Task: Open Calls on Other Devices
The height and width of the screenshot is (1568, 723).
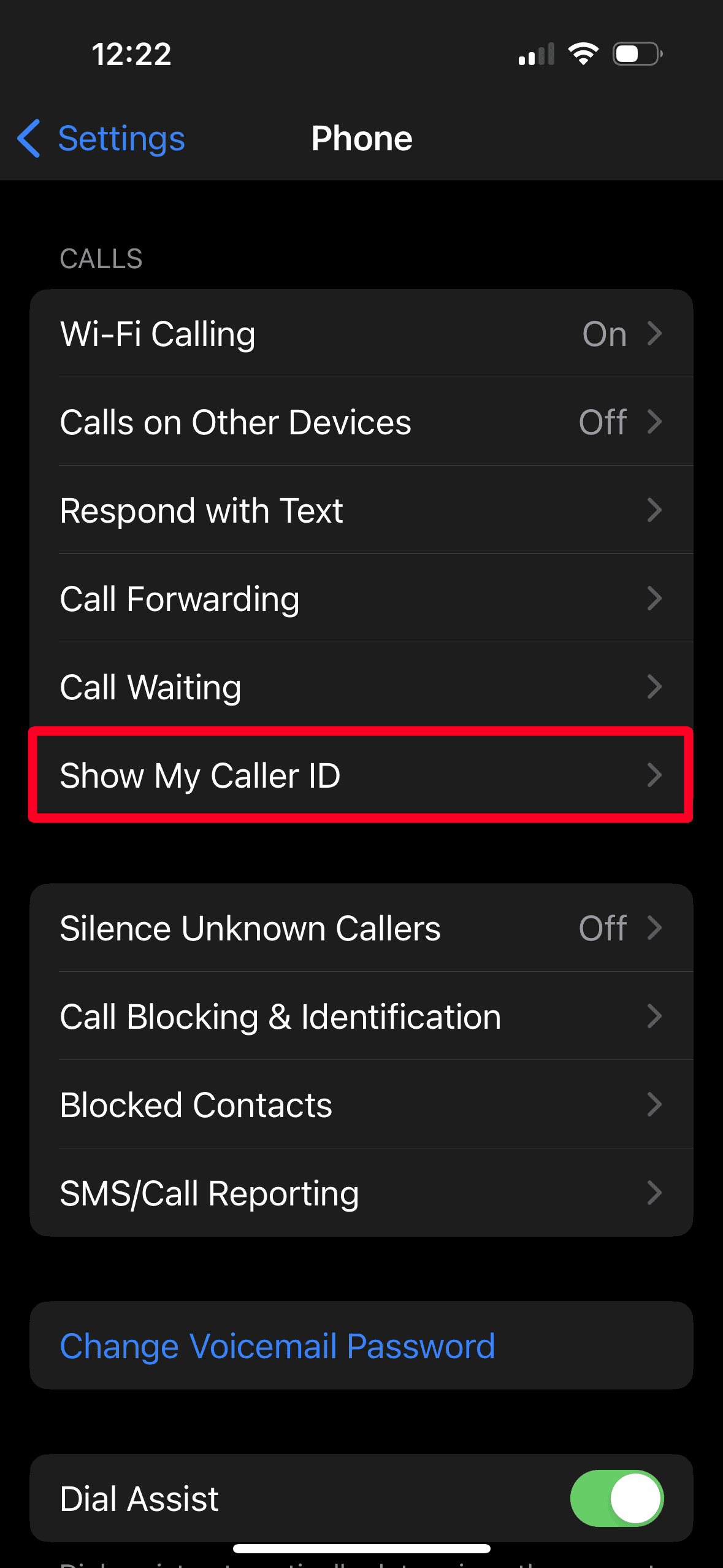Action: [x=361, y=423]
